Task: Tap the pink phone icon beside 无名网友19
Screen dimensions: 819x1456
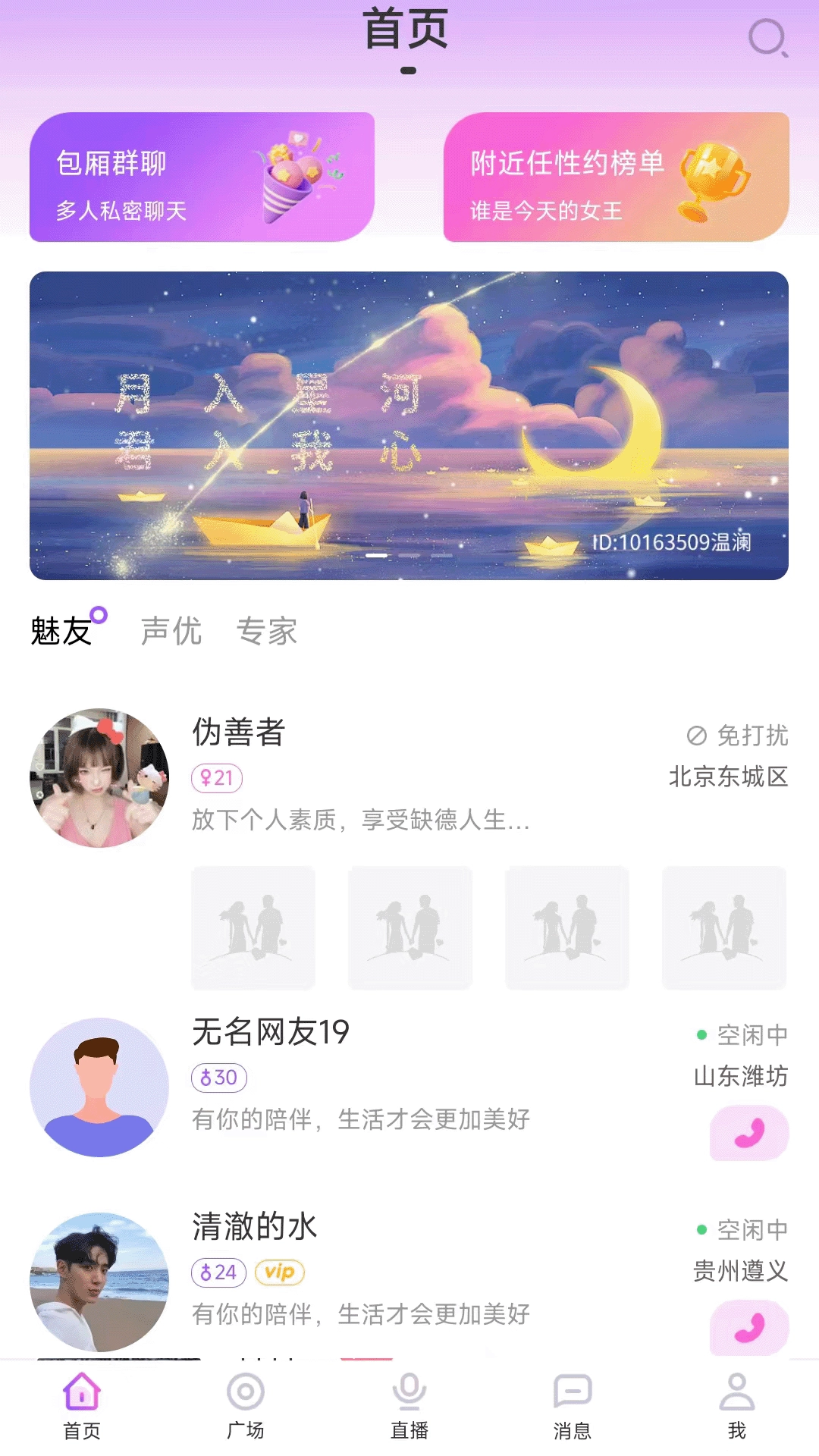Action: pos(748,1133)
